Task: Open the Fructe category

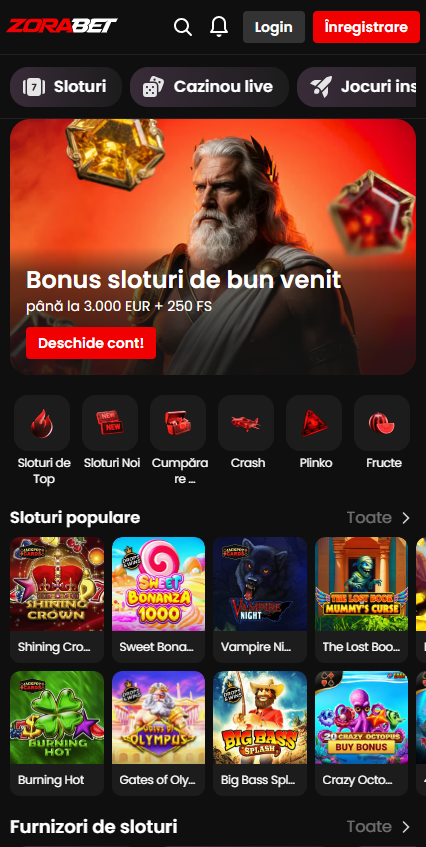Action: (x=382, y=433)
